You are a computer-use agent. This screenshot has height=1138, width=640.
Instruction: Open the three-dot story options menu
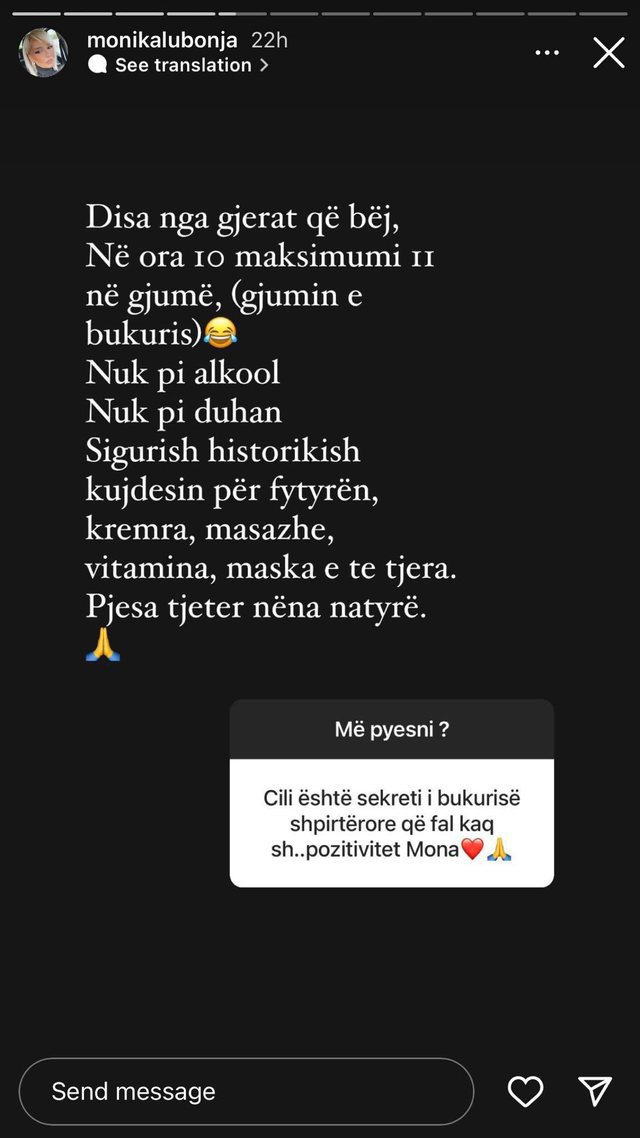click(x=547, y=53)
